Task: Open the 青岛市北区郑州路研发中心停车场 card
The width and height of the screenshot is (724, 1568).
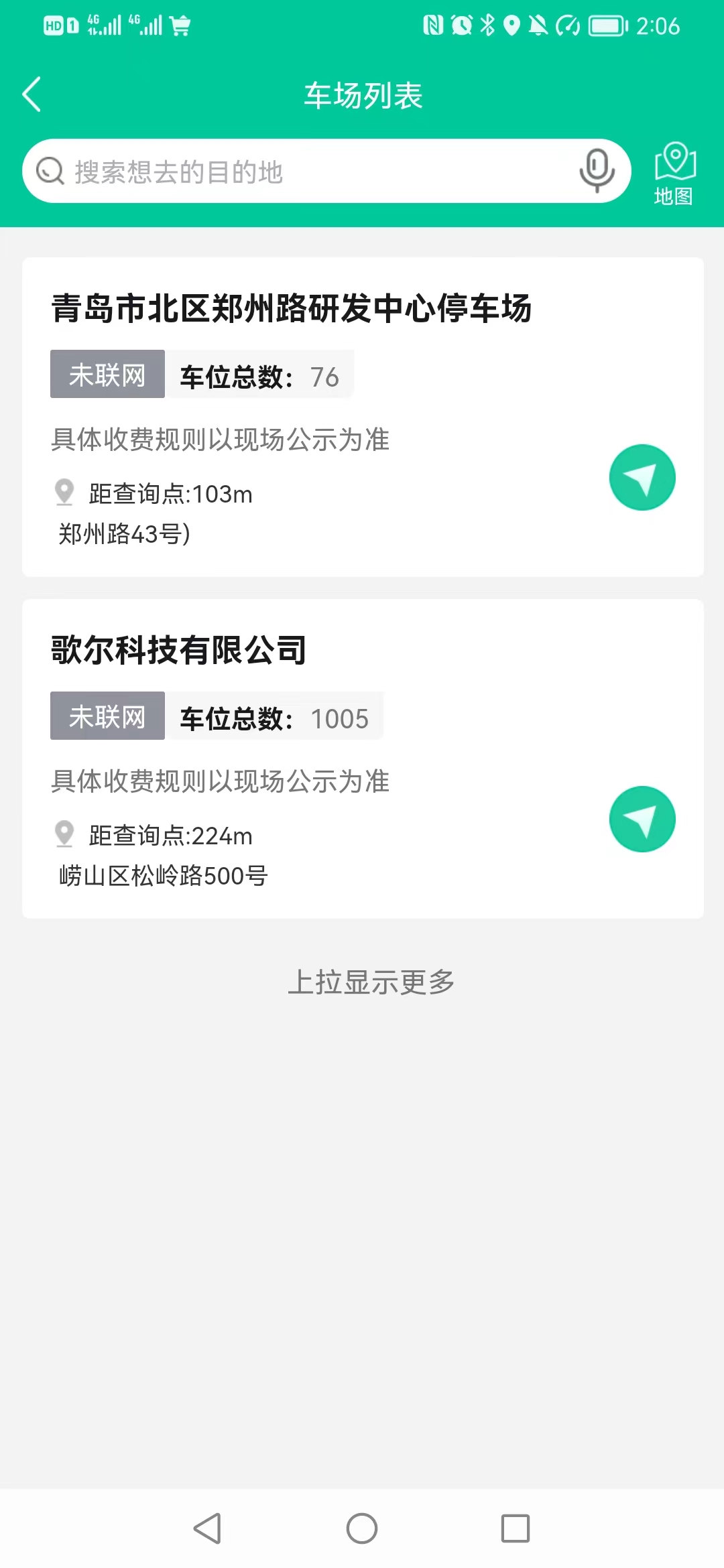Action: [x=292, y=309]
